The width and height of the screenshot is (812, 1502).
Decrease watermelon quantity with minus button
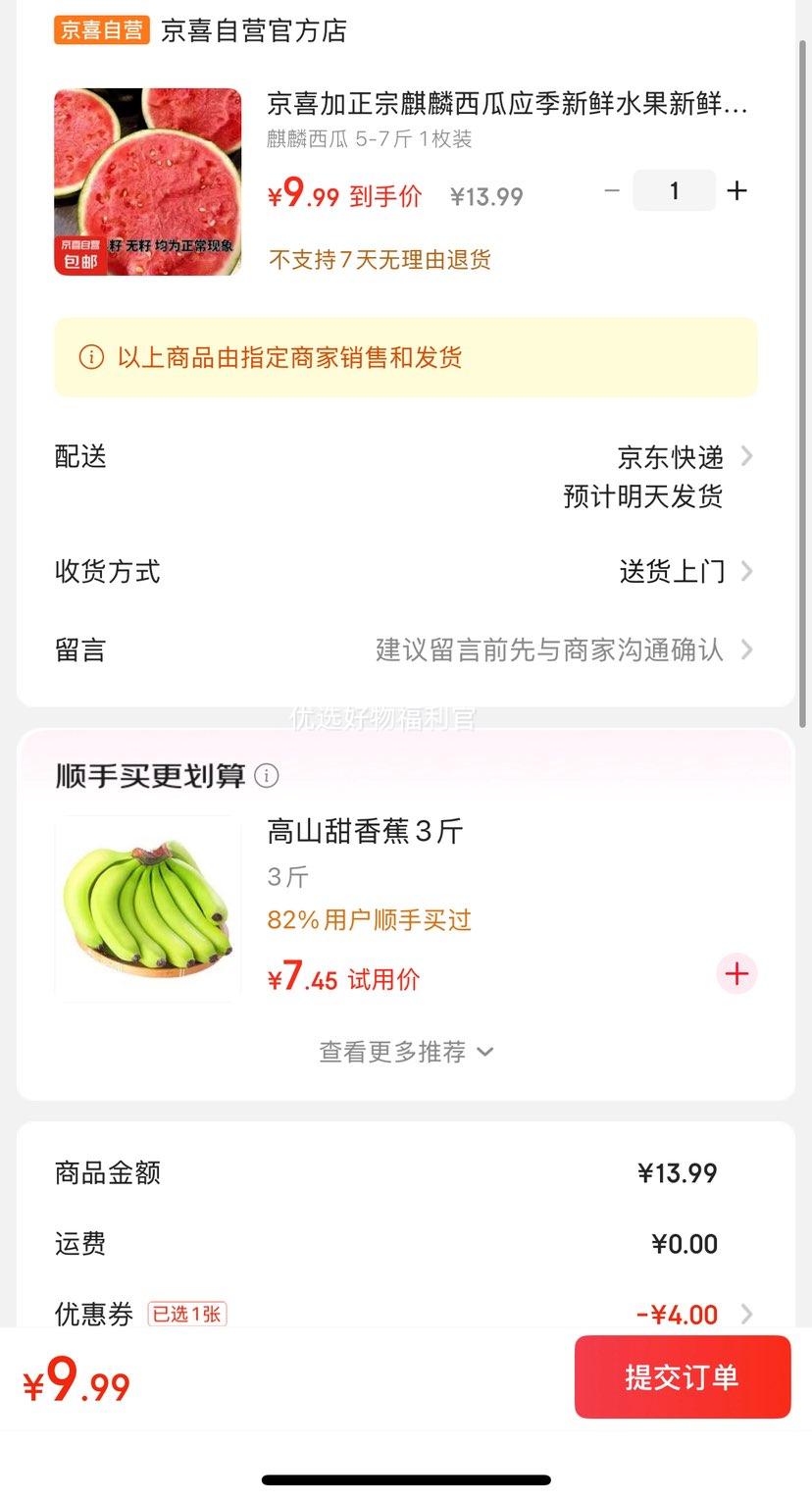coord(612,190)
